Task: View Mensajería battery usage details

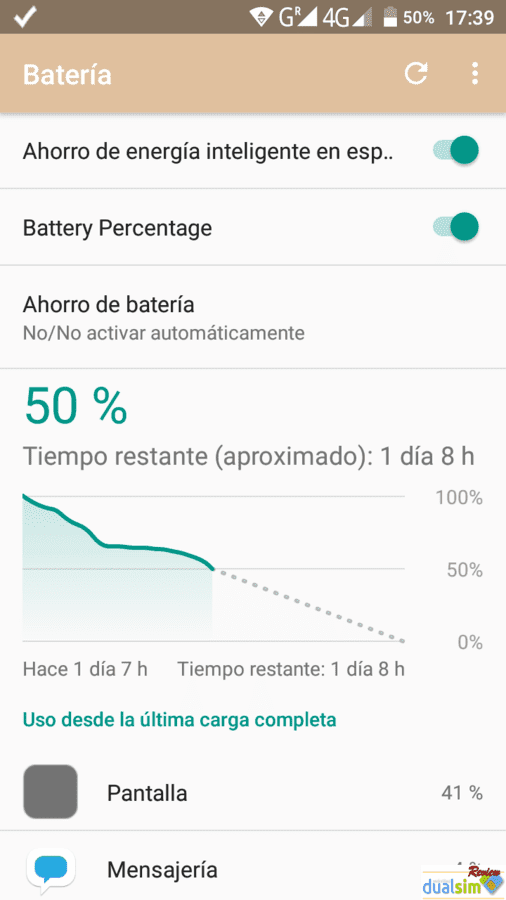Action: click(x=253, y=868)
